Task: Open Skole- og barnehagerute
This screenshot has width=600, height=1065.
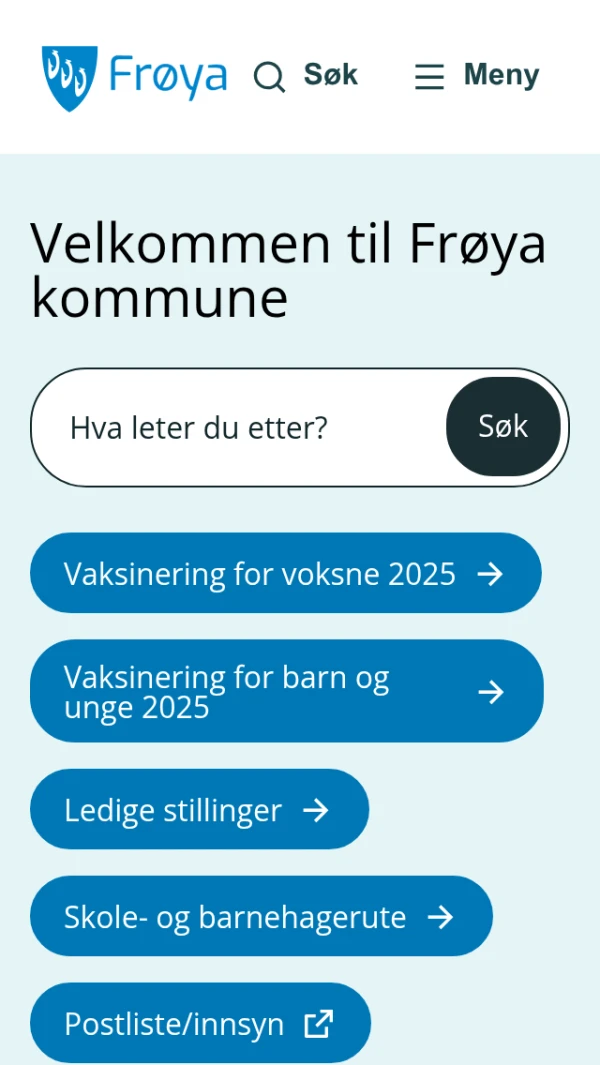Action: click(x=260, y=917)
